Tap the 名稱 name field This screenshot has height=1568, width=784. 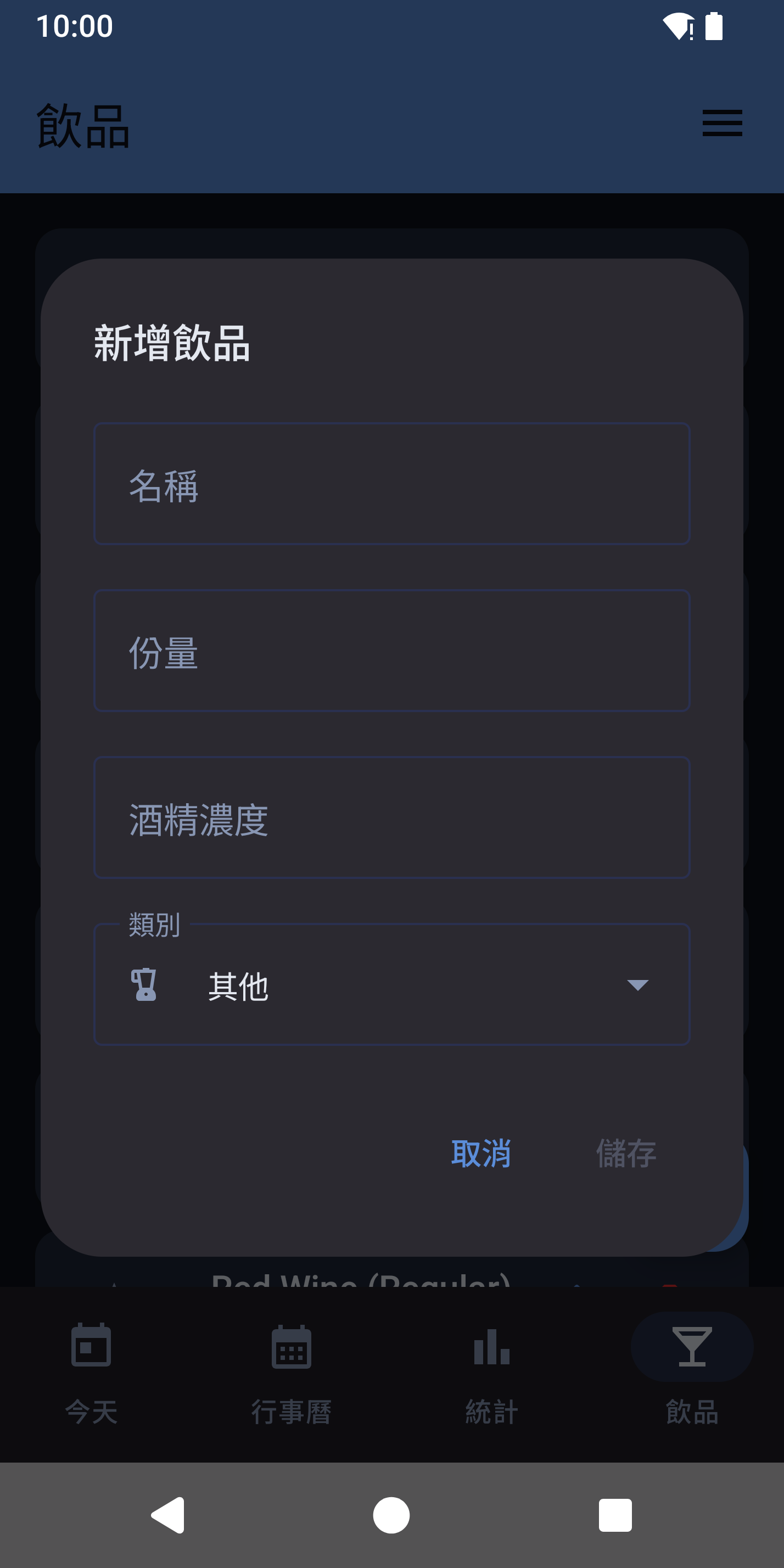392,484
